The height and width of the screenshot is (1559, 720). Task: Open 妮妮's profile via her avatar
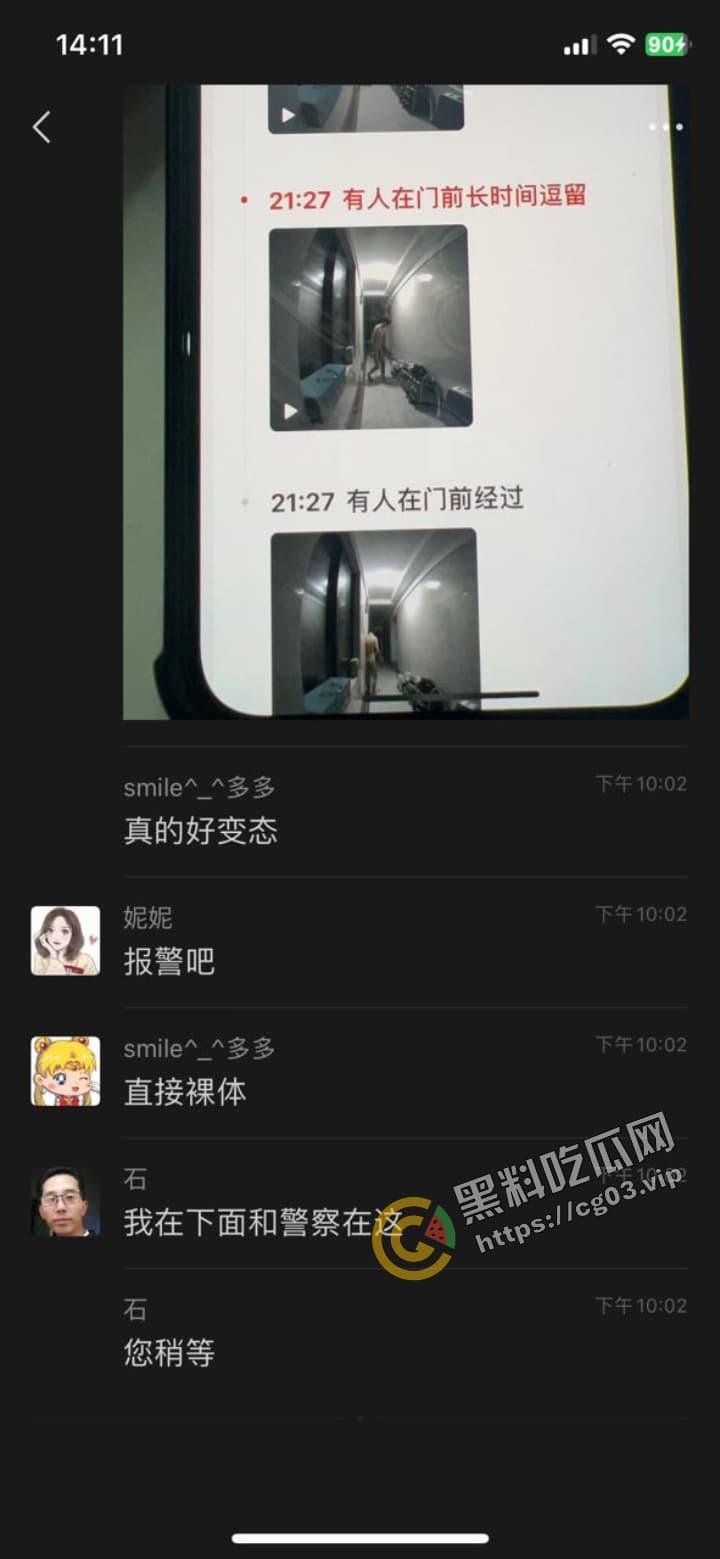coord(65,940)
